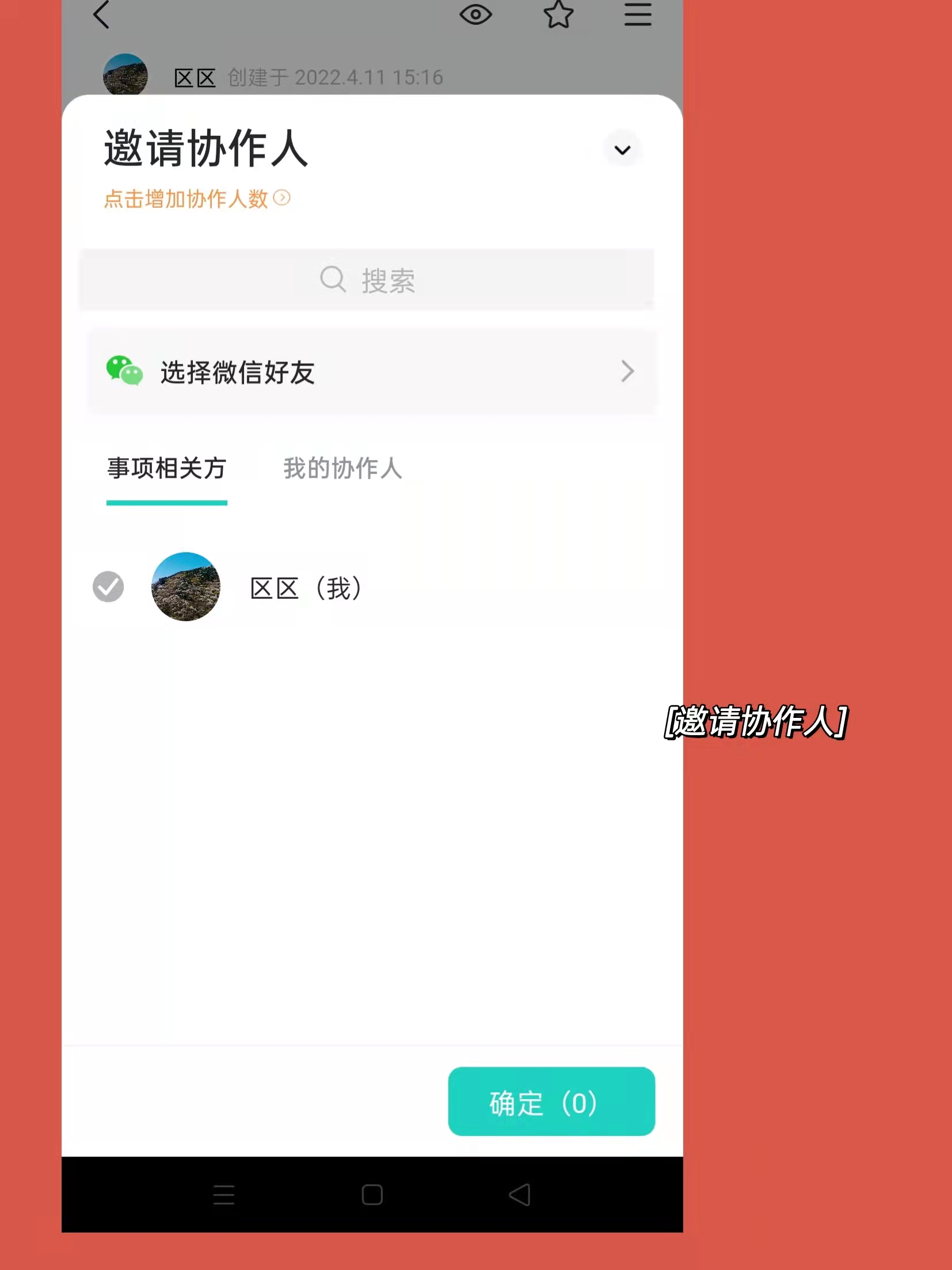Toggle the checkbox next to 区区（我）
Viewport: 952px width, 1270px height.
click(108, 587)
